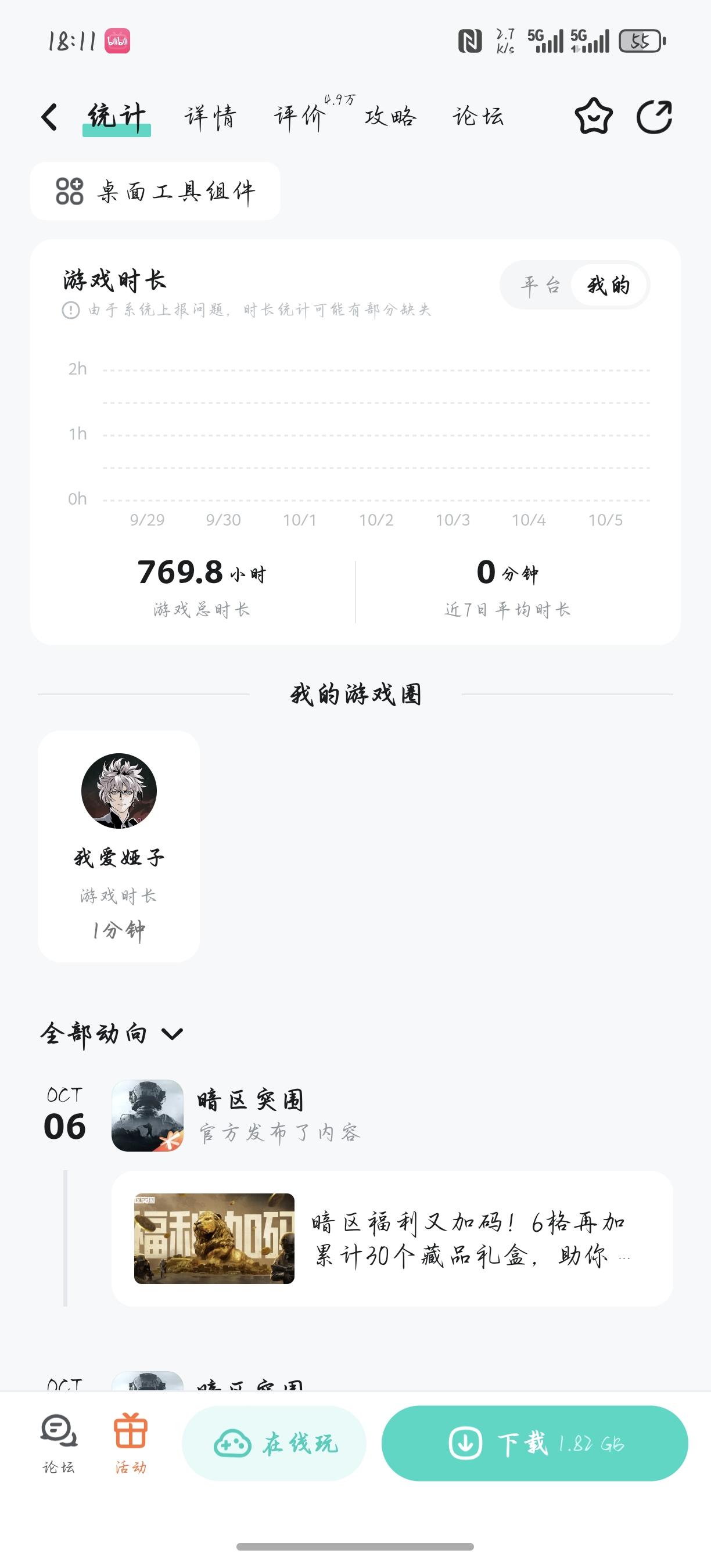The width and height of the screenshot is (711, 1568).
Task: Share this game page
Action: [x=655, y=116]
